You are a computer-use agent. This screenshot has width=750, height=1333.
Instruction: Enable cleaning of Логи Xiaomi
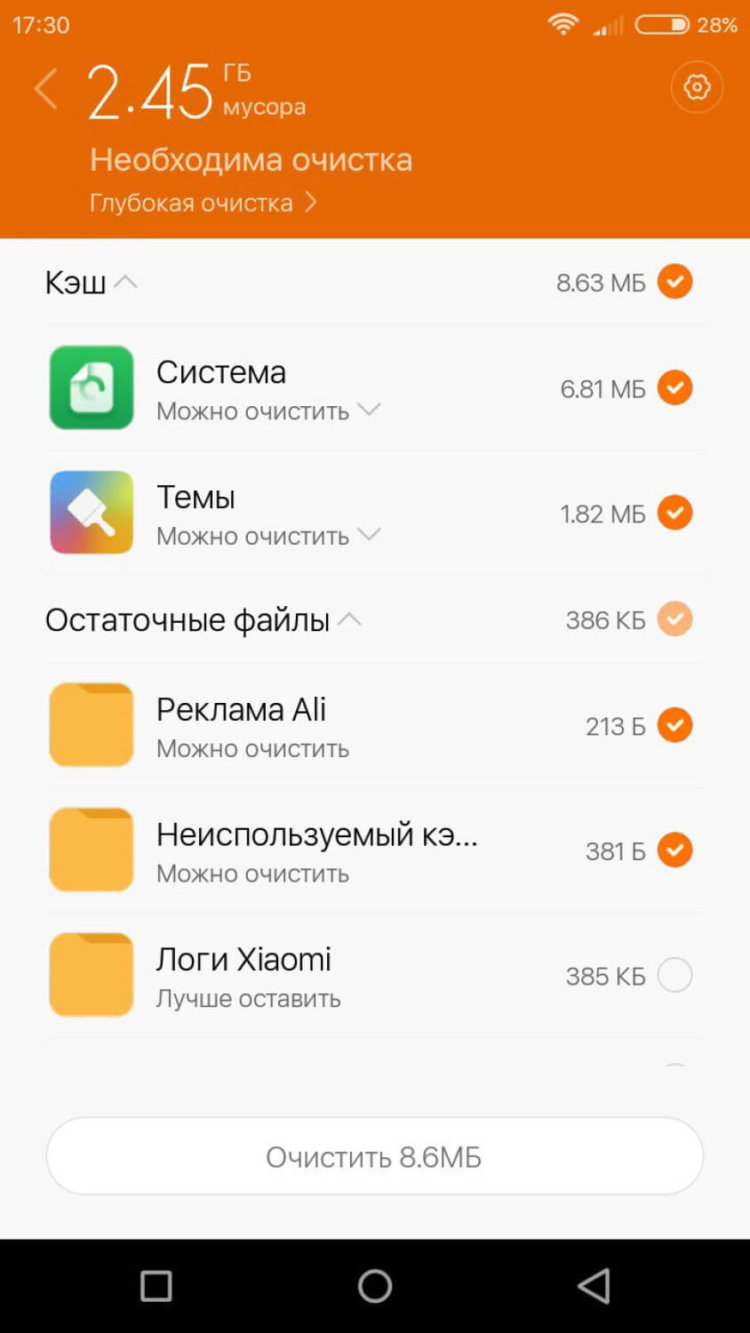tap(676, 975)
